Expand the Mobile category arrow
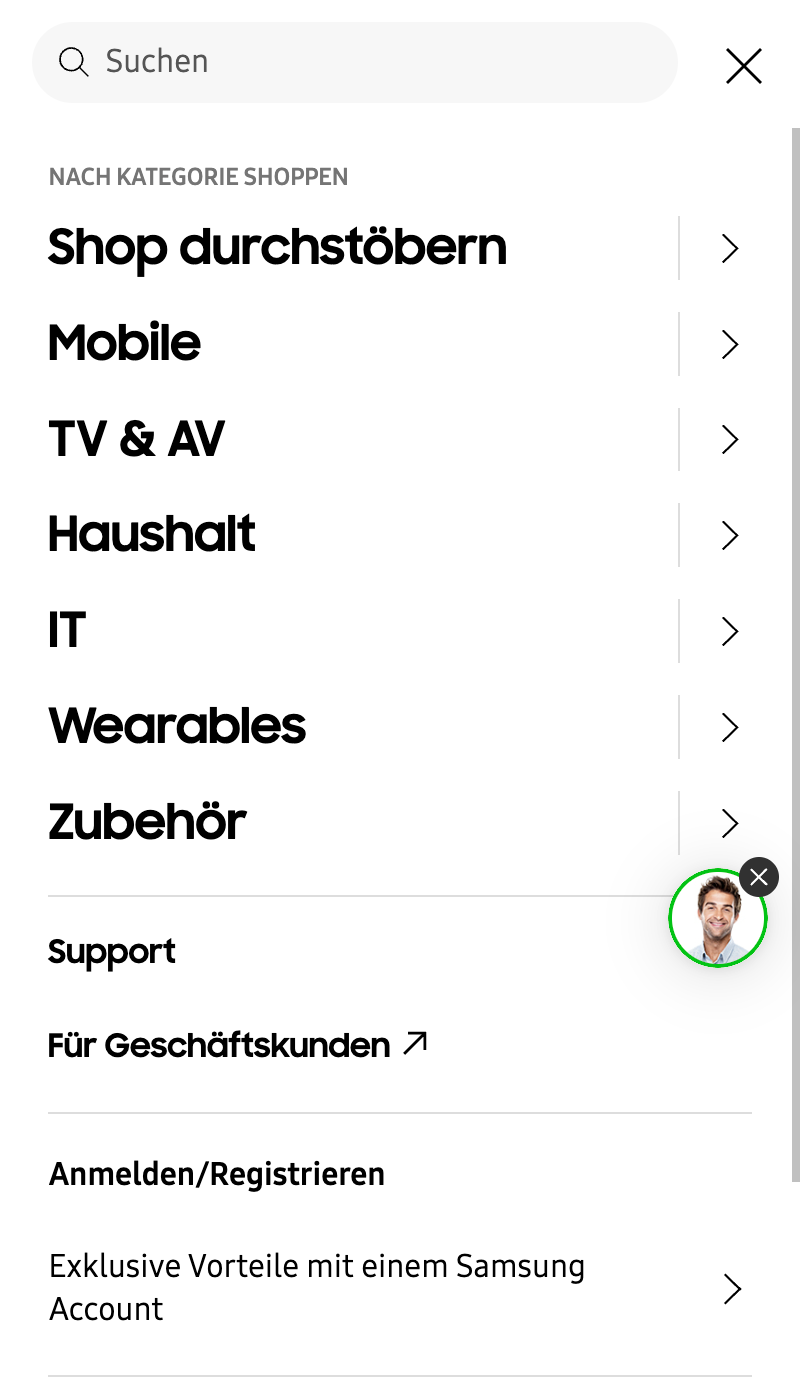 click(x=730, y=344)
